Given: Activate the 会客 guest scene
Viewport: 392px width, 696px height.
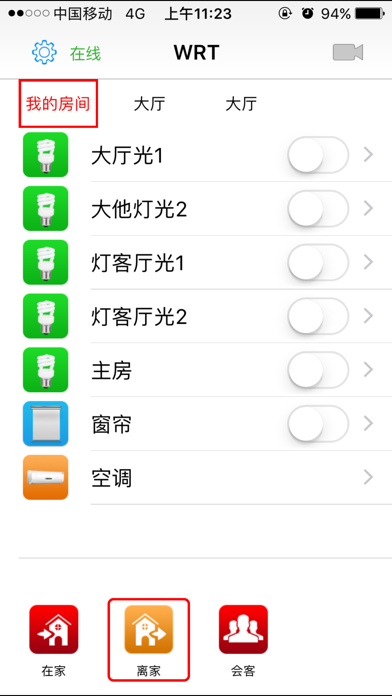Looking at the screenshot, I should click(x=243, y=641).
